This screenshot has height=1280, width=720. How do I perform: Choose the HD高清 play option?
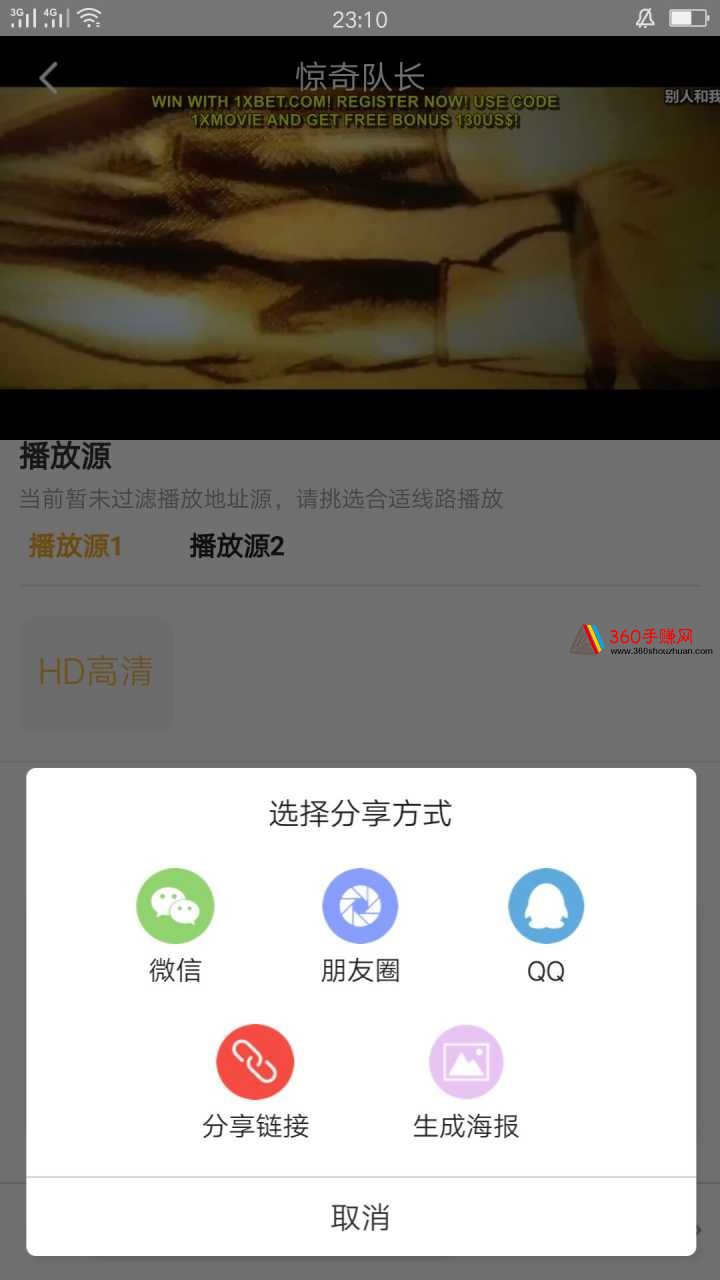96,672
